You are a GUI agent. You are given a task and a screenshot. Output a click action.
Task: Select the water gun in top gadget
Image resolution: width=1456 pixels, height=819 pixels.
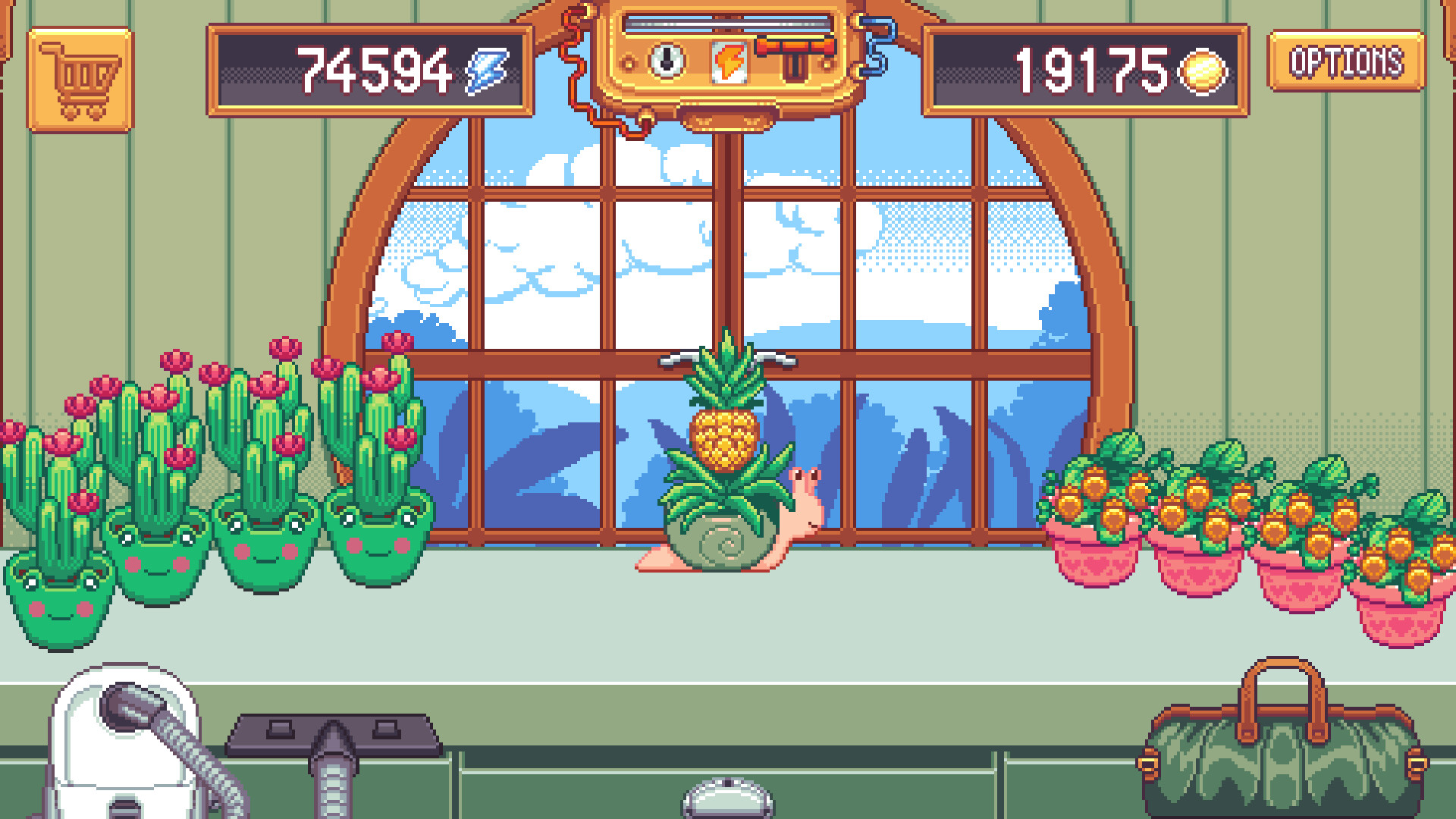click(x=795, y=58)
